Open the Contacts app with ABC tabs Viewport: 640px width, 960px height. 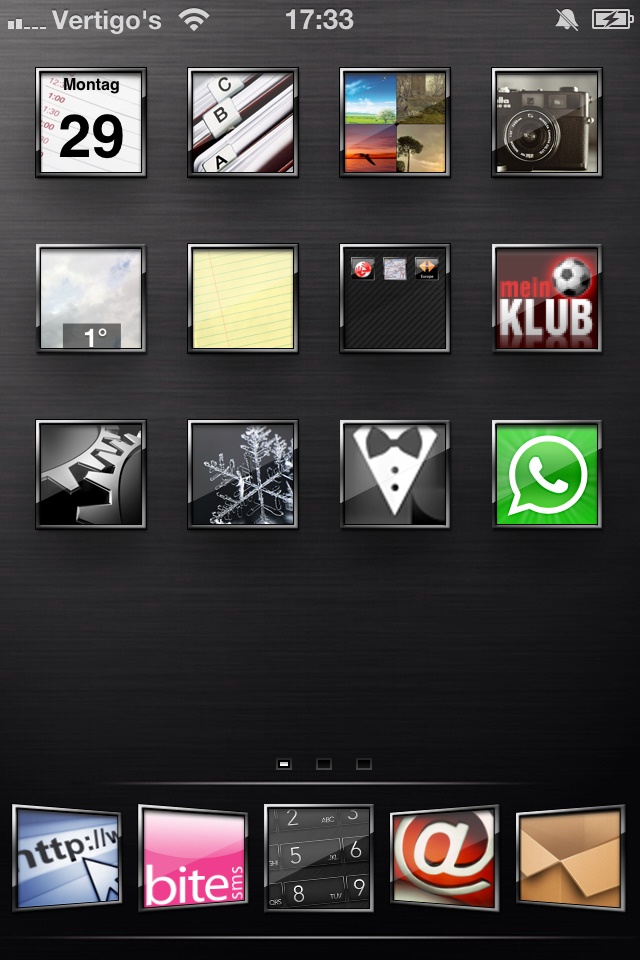click(243, 123)
